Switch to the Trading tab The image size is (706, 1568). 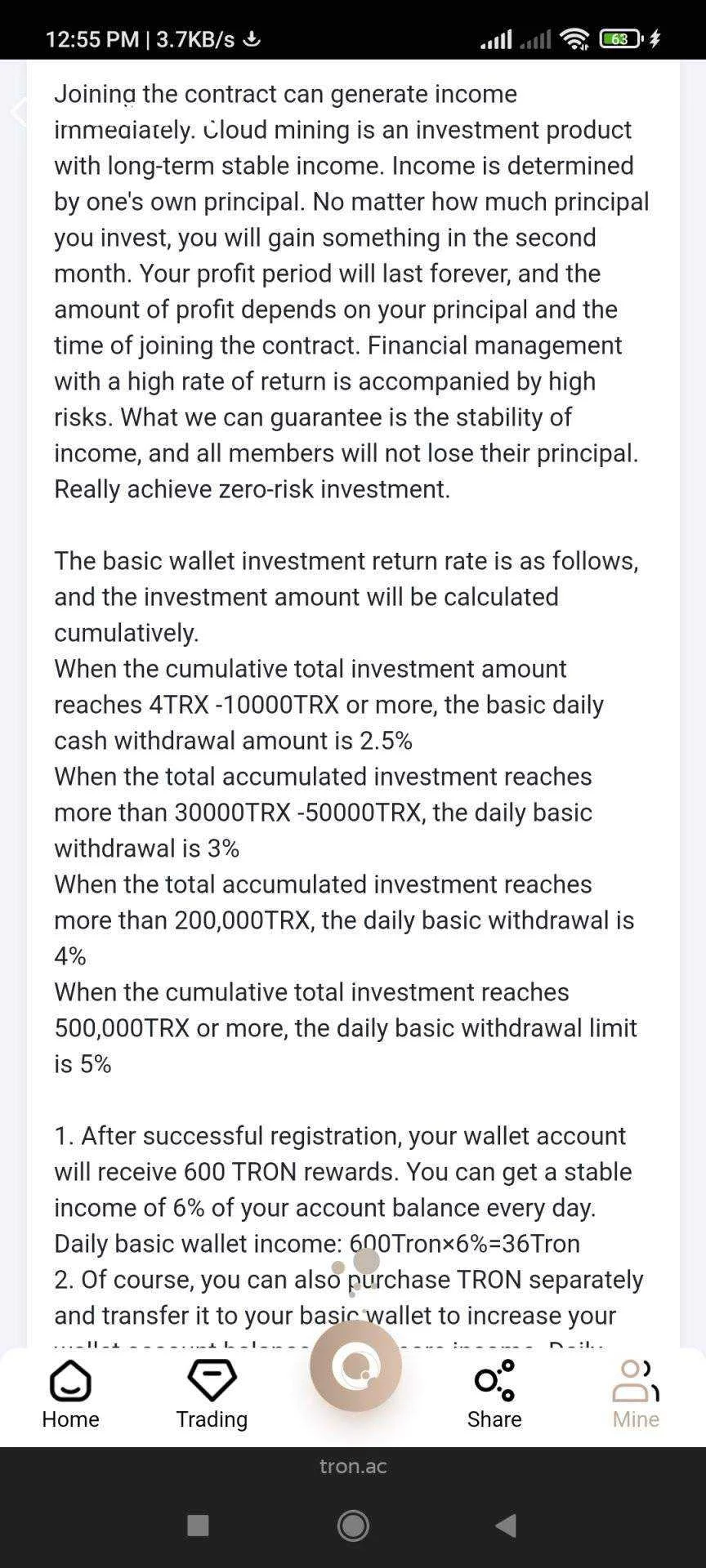click(212, 1395)
